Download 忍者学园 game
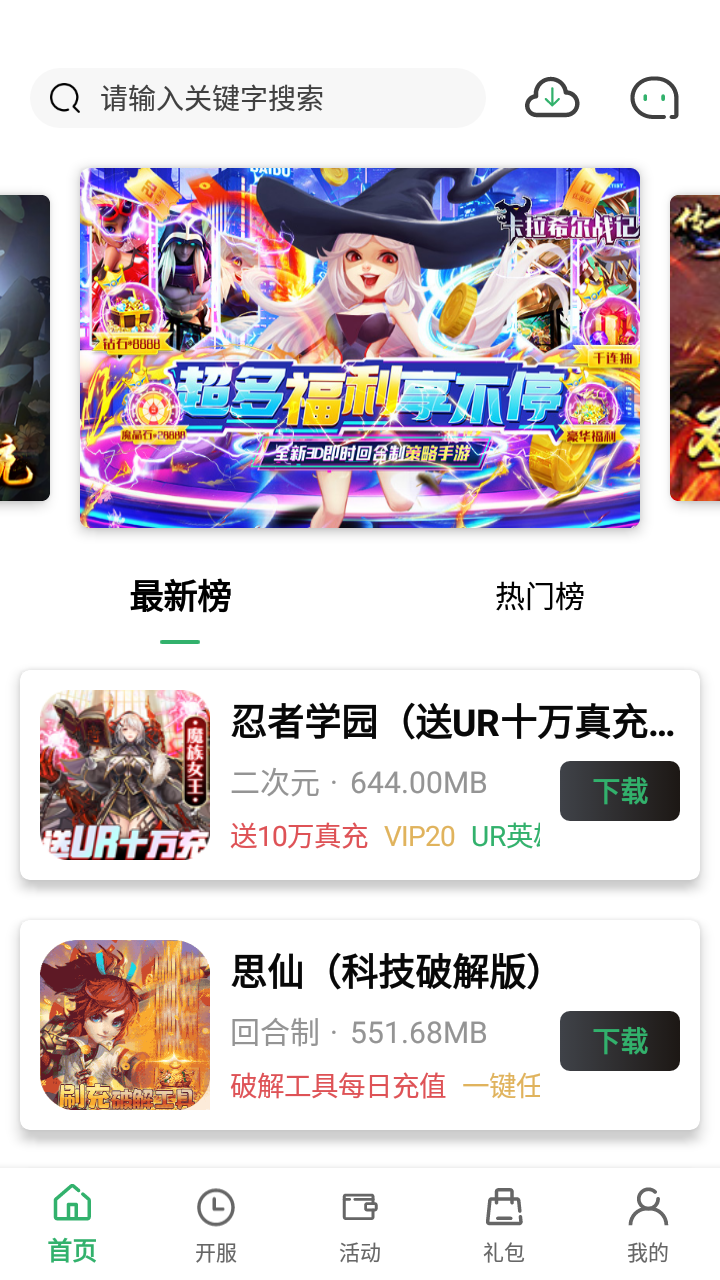The width and height of the screenshot is (720, 1280). click(620, 791)
